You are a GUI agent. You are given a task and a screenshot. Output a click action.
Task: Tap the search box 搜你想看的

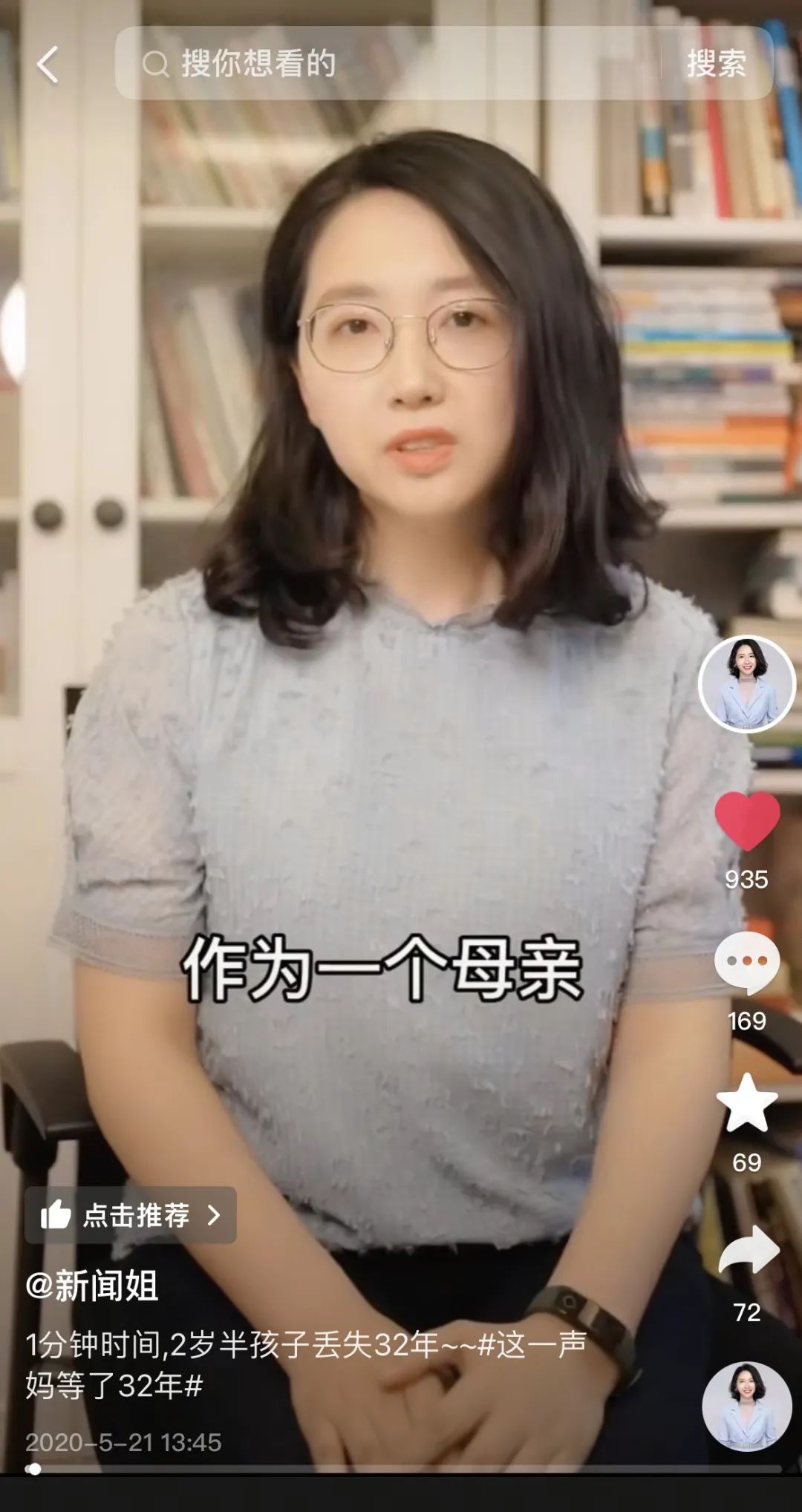point(386,64)
